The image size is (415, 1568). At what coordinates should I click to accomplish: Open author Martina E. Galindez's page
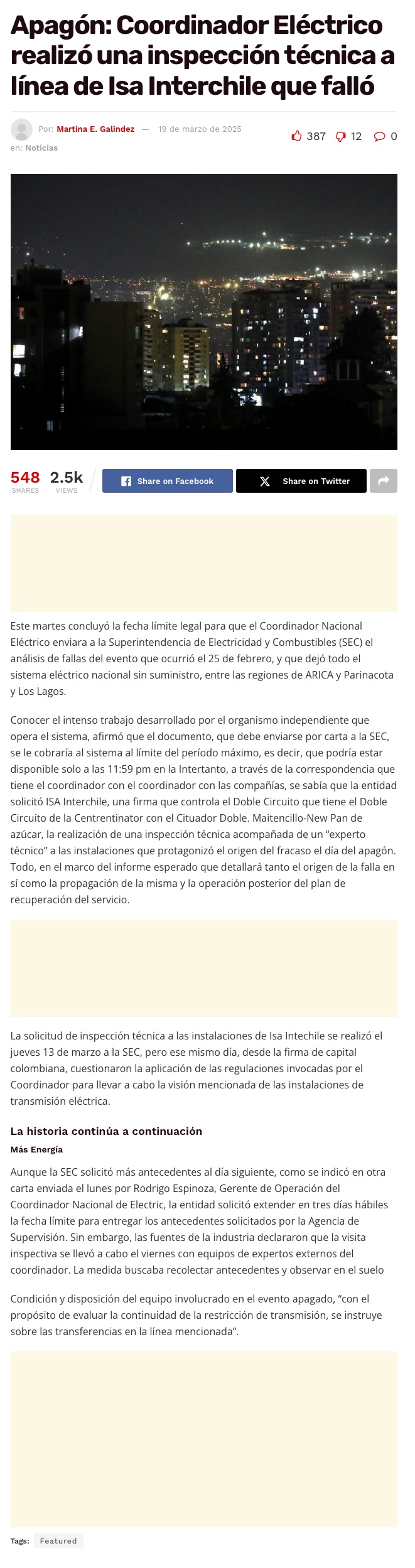(x=95, y=129)
